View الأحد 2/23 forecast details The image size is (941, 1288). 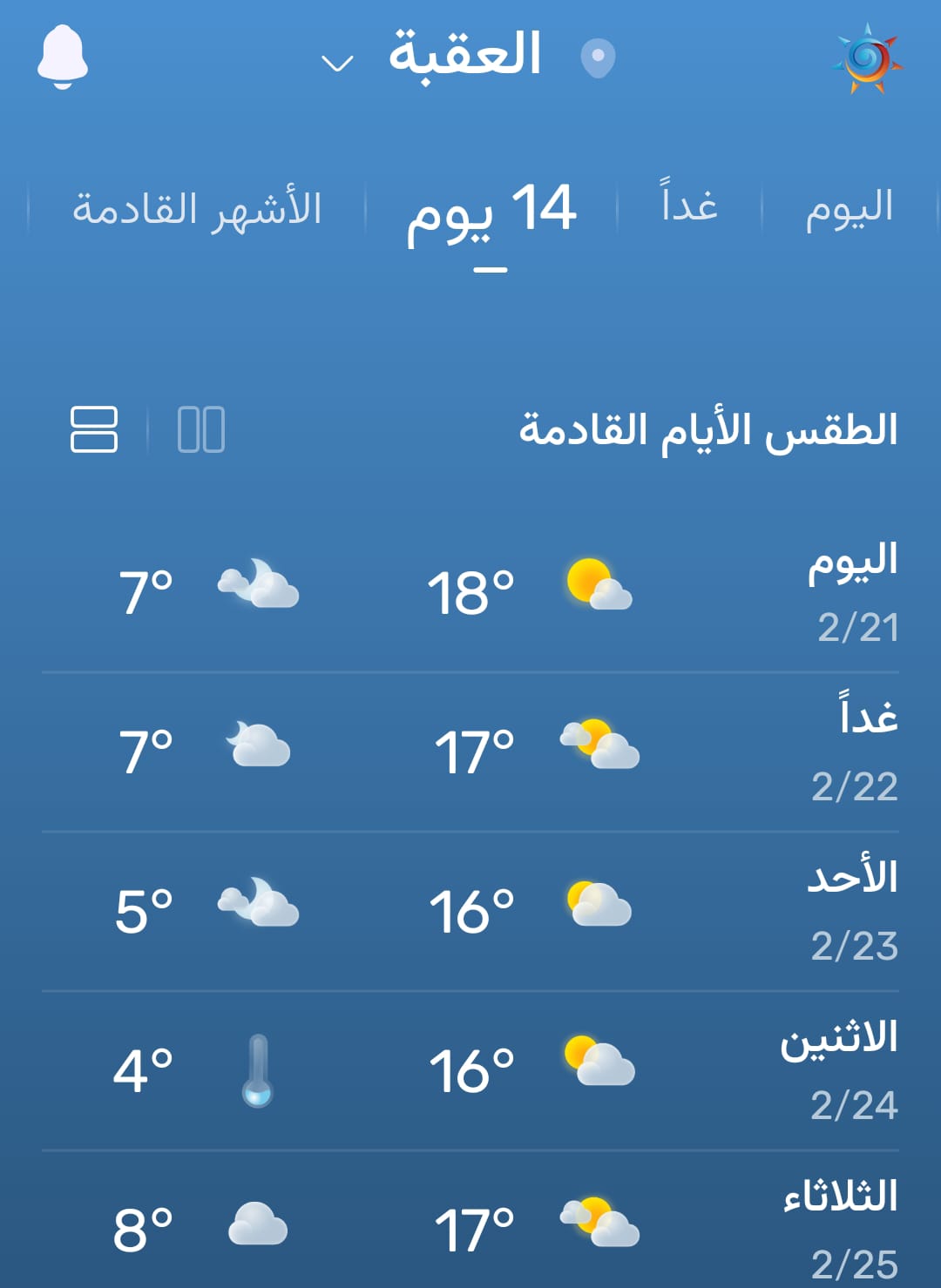point(470,911)
